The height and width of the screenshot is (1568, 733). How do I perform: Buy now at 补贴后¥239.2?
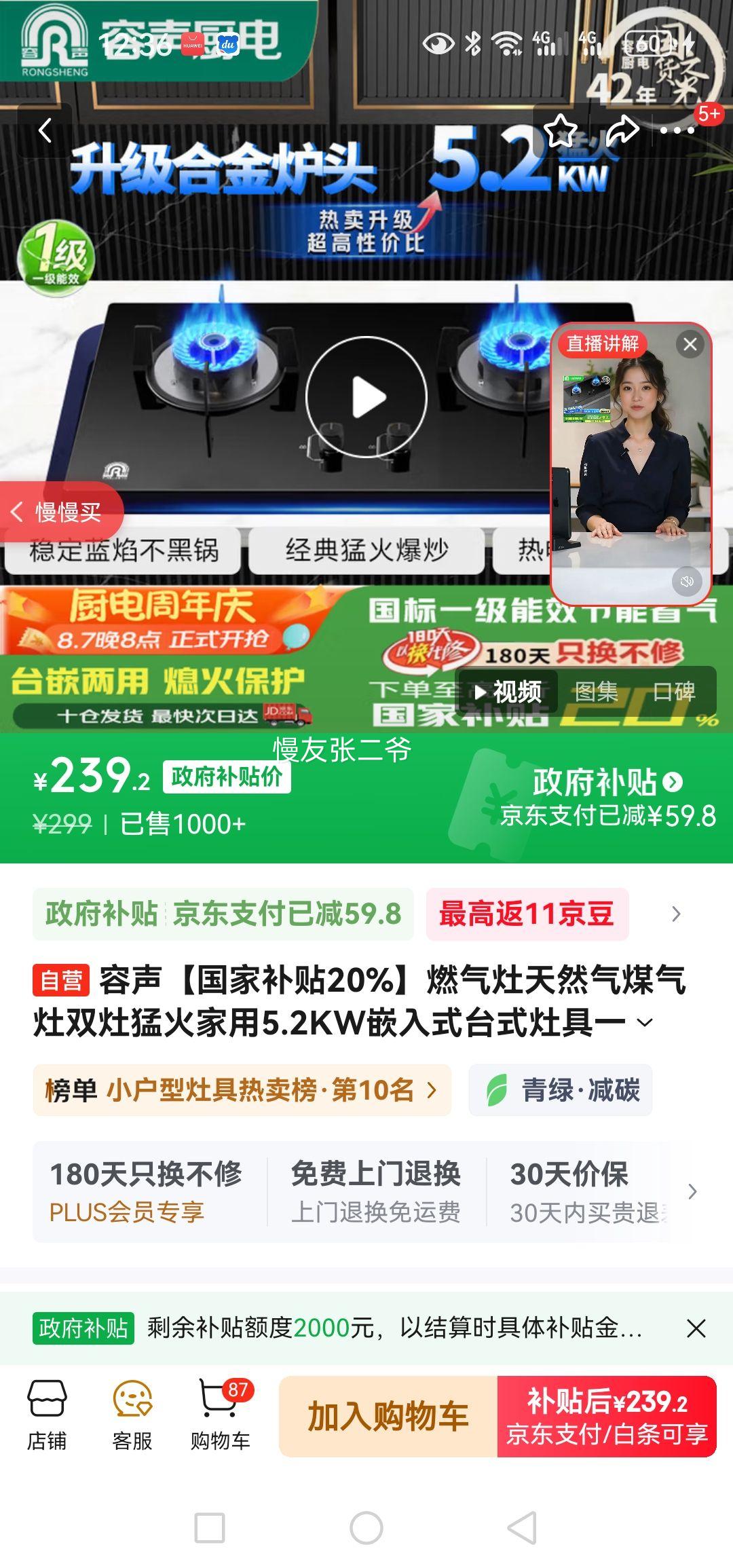point(607,1416)
